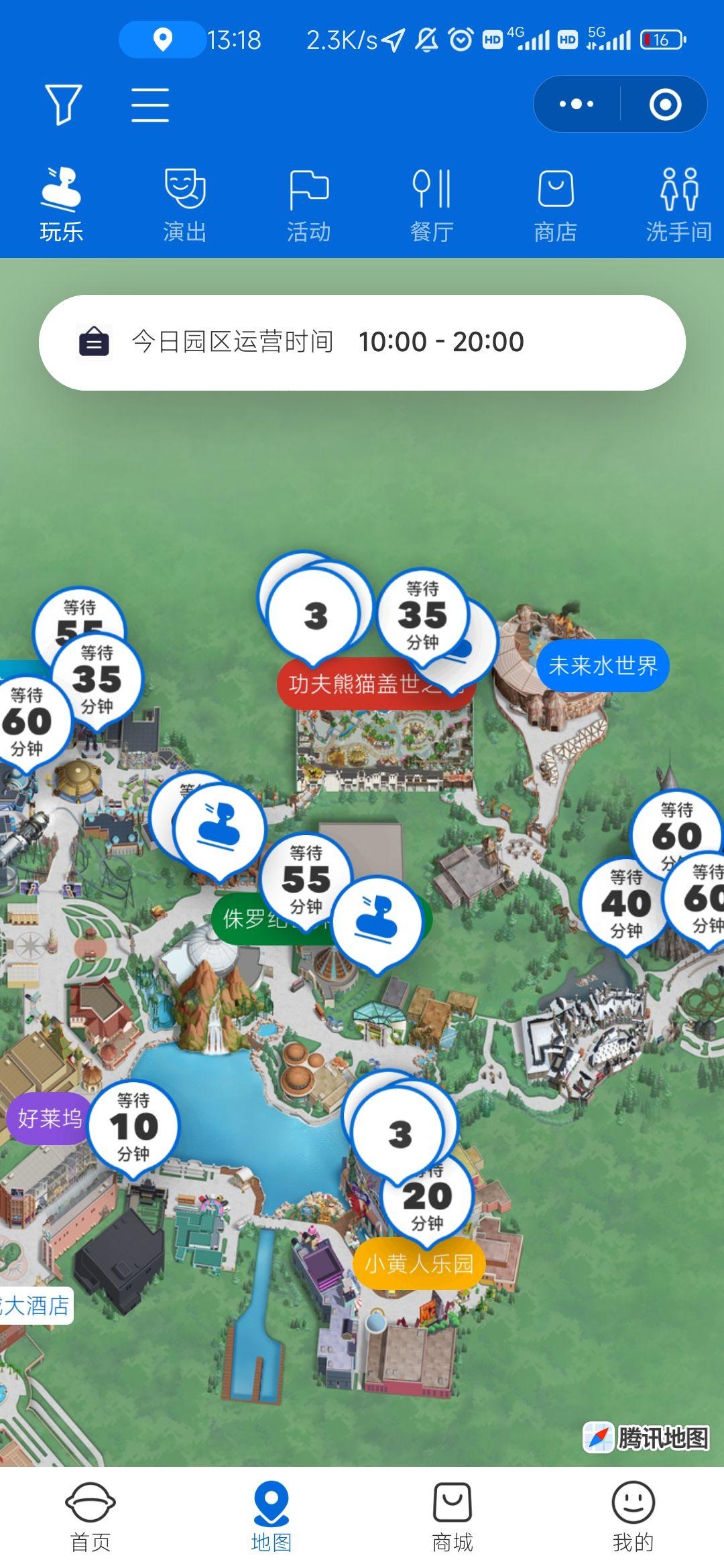Open the mini program more options menu
Viewport: 724px width, 1568px height.
point(577,104)
